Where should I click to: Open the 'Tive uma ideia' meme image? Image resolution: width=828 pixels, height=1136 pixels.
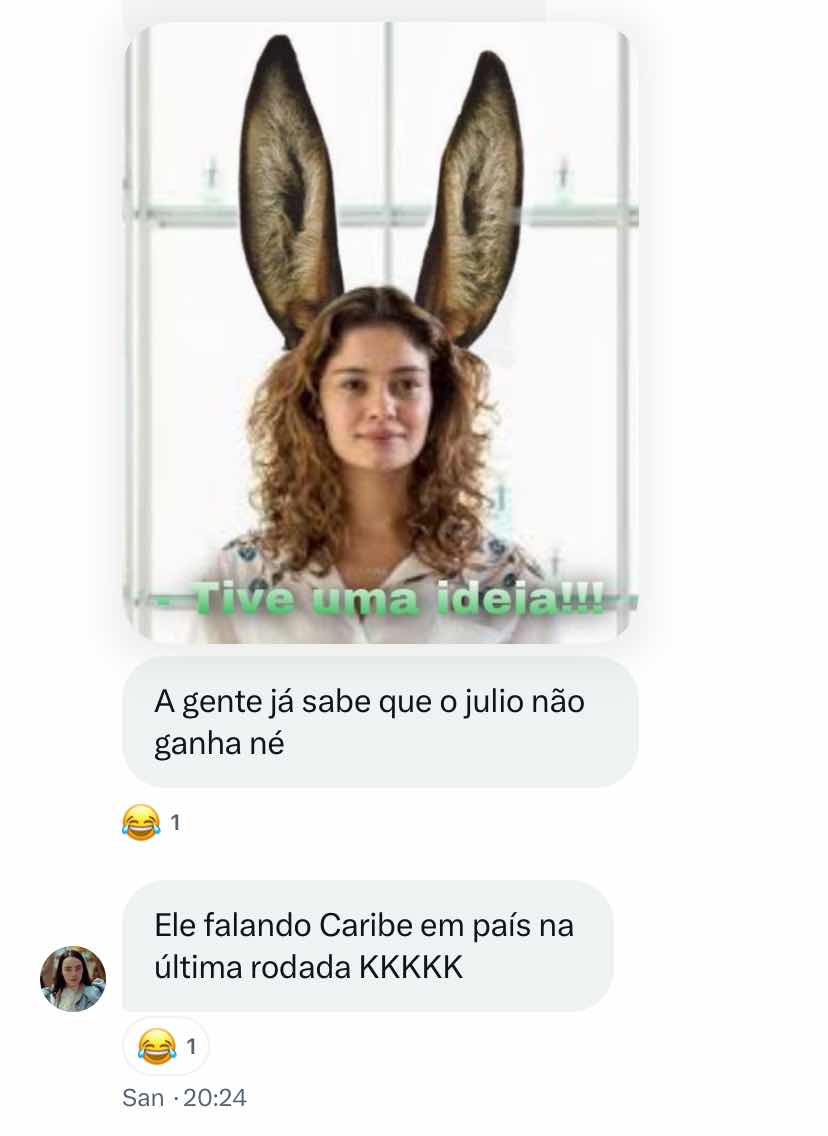pyautogui.click(x=380, y=333)
